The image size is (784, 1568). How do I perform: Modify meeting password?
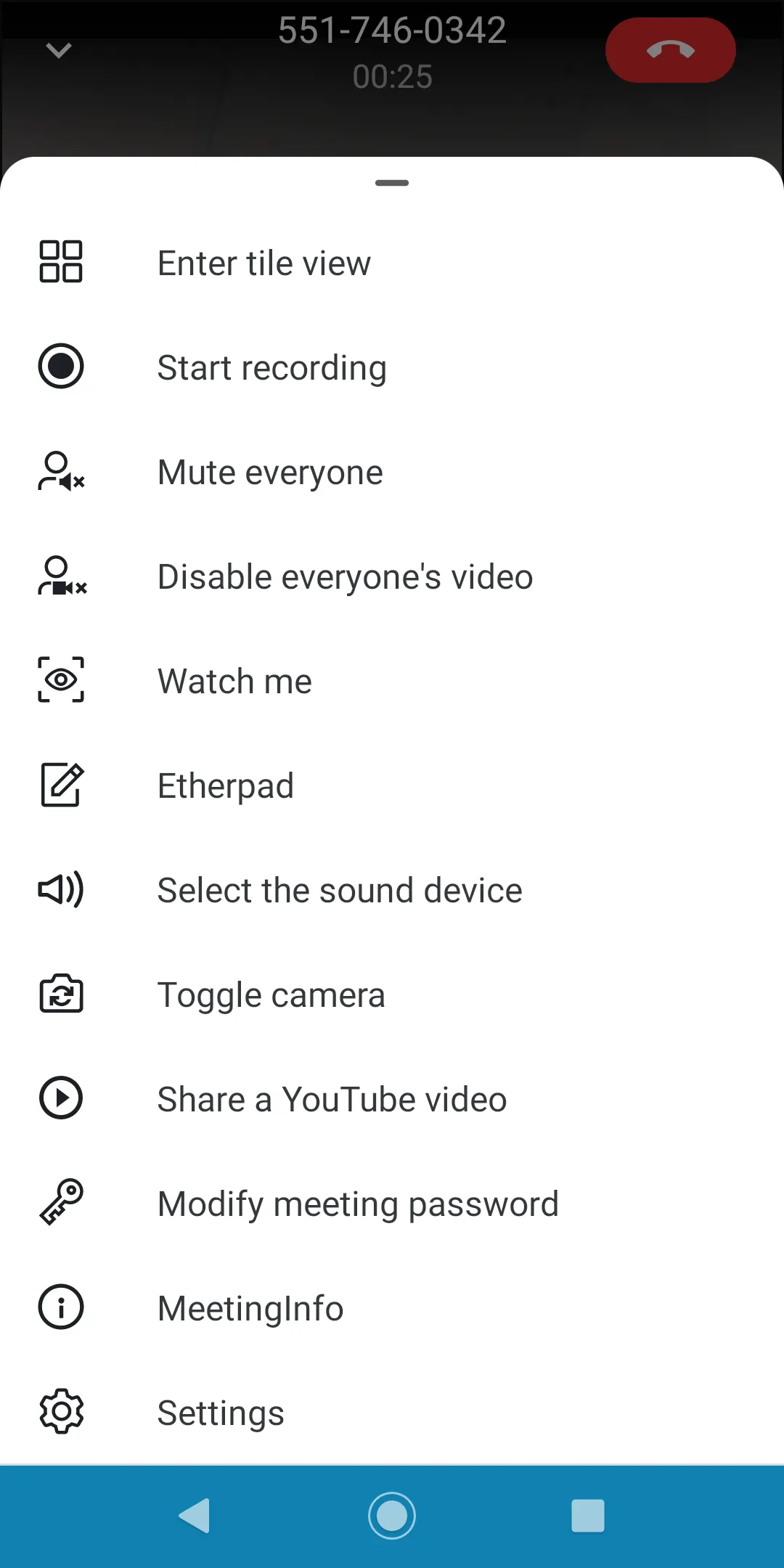358,1204
